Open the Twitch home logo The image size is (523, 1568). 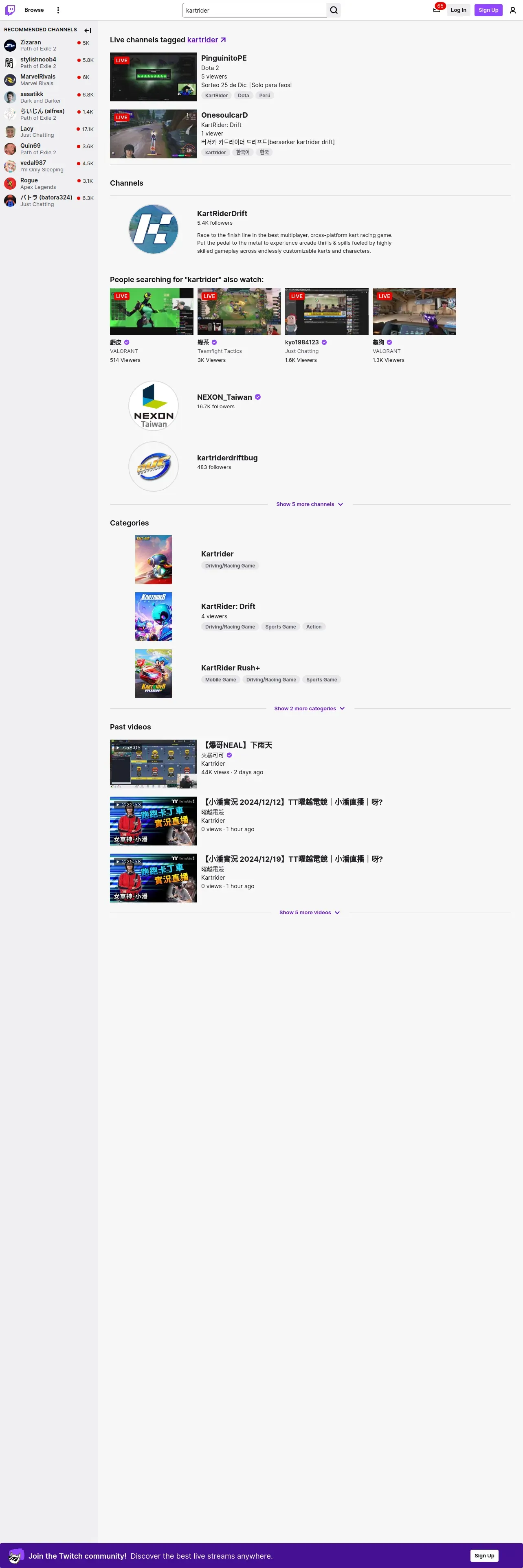click(10, 10)
